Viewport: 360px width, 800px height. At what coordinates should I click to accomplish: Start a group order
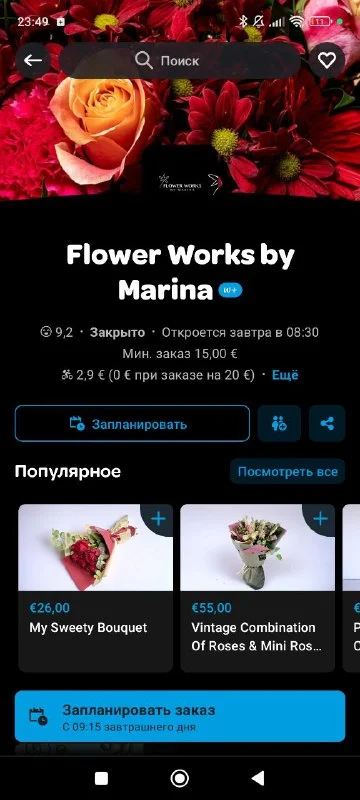tap(279, 423)
